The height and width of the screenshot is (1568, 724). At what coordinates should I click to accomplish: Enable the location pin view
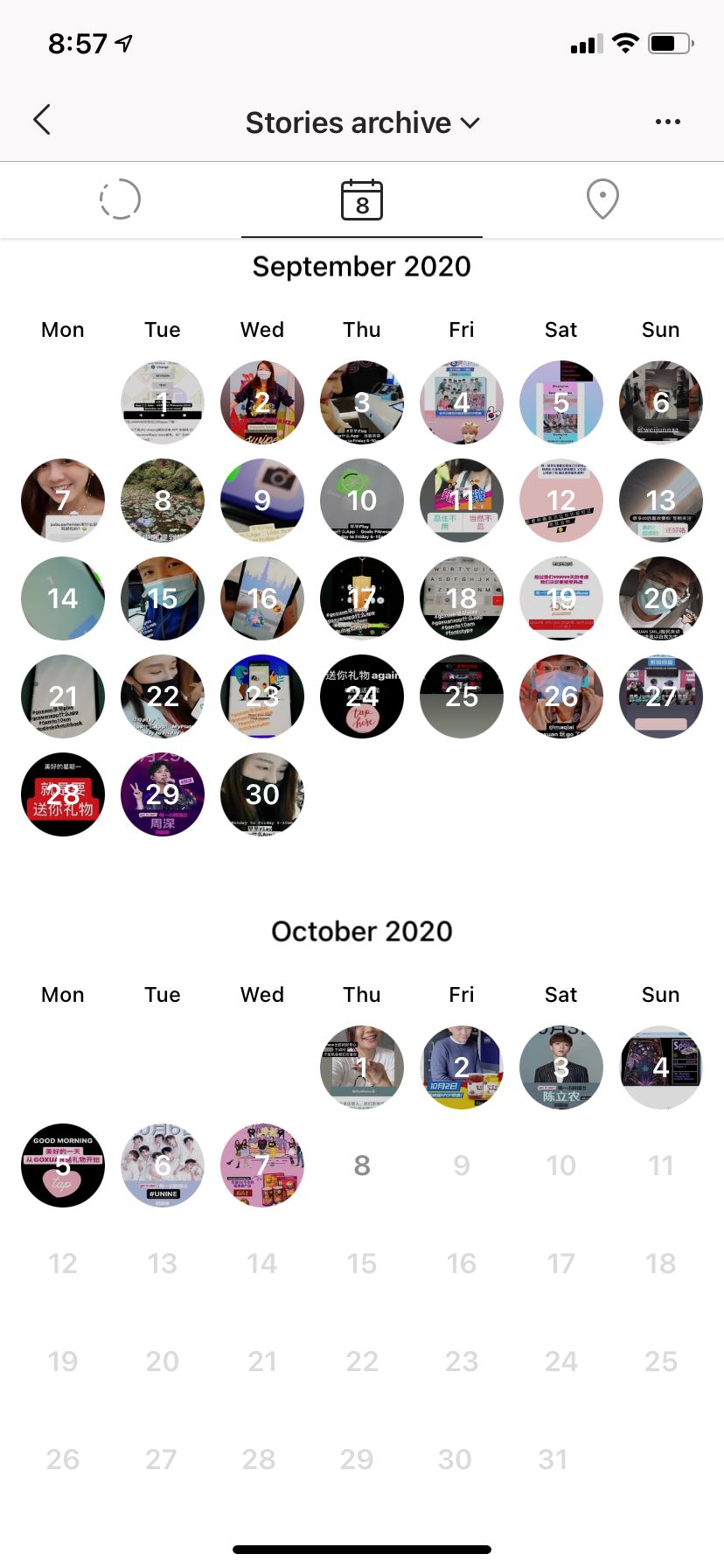click(602, 199)
